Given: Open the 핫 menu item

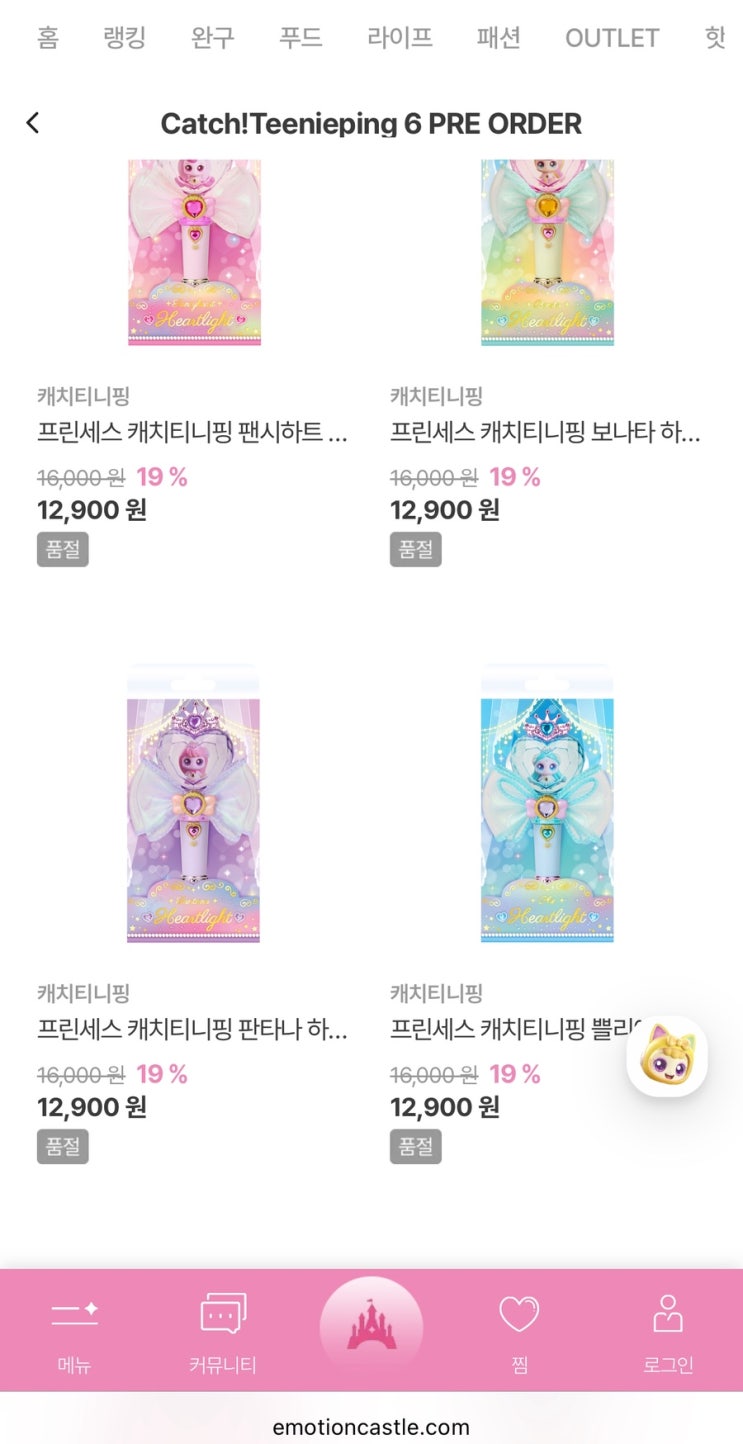Looking at the screenshot, I should click(x=713, y=38).
